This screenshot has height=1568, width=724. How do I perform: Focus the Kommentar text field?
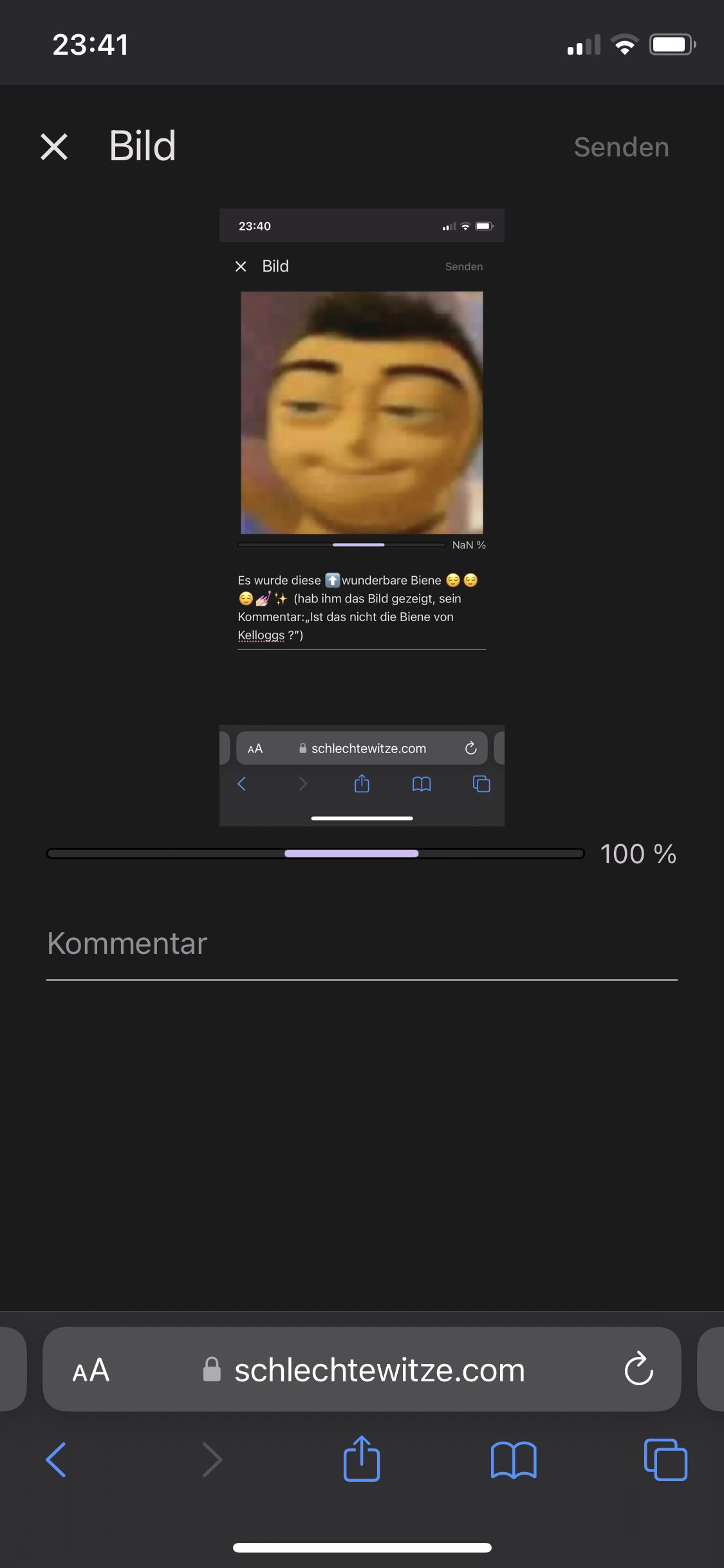point(360,945)
